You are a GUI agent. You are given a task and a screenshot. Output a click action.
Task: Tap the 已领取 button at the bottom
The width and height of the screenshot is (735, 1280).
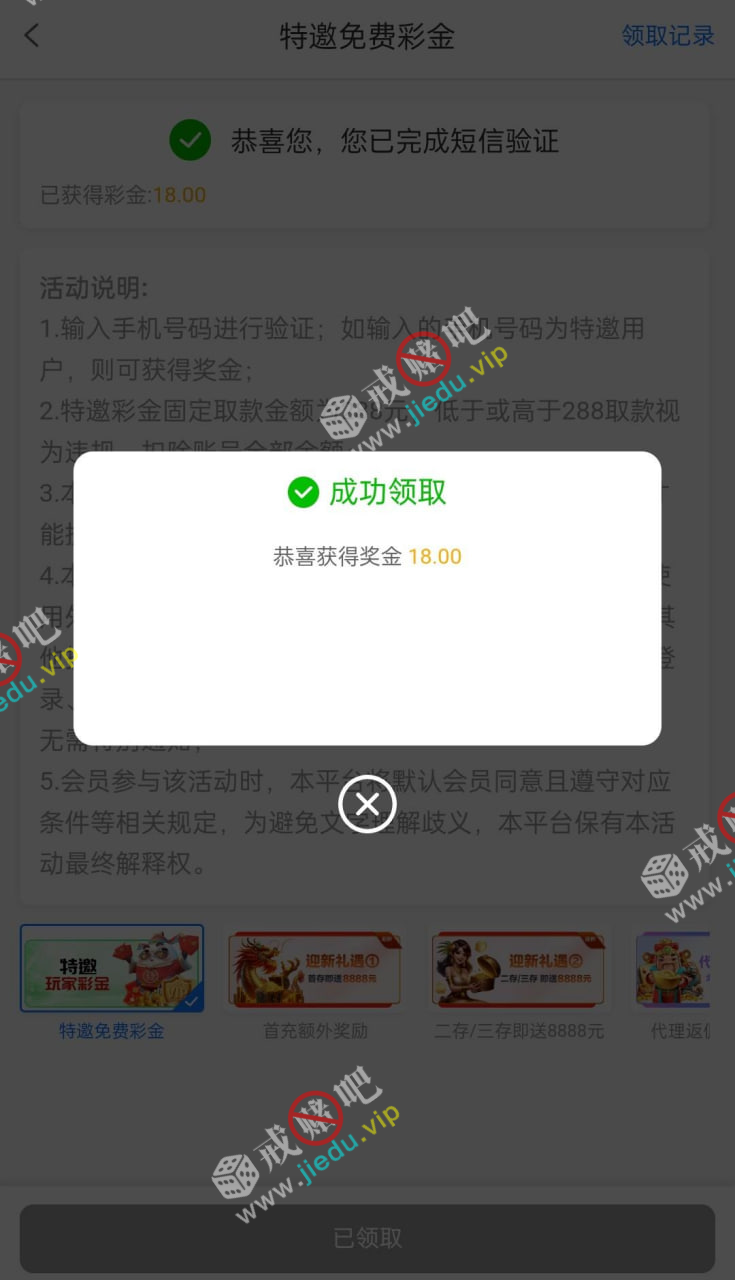(367, 1238)
